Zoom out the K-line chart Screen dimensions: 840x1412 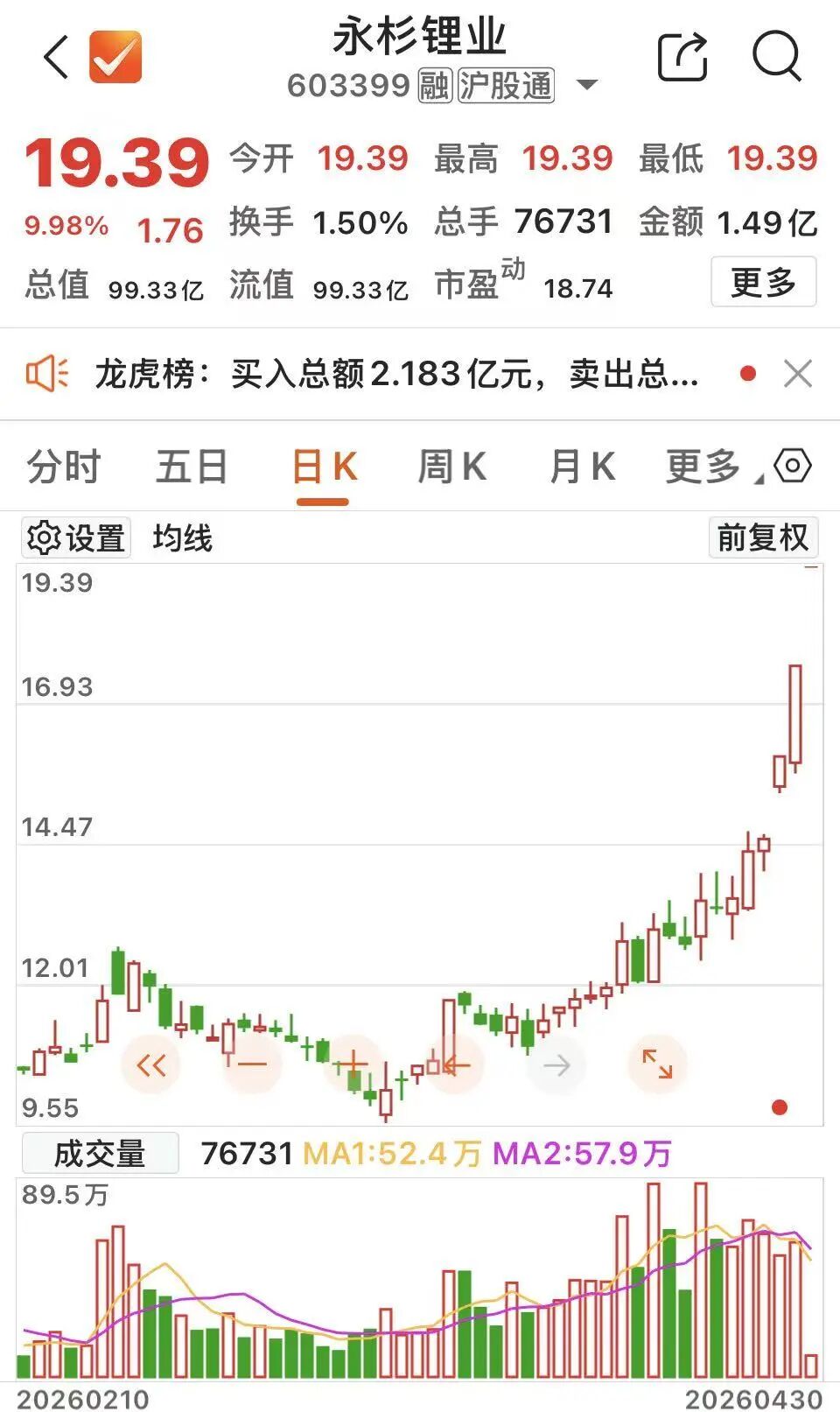[x=252, y=1065]
